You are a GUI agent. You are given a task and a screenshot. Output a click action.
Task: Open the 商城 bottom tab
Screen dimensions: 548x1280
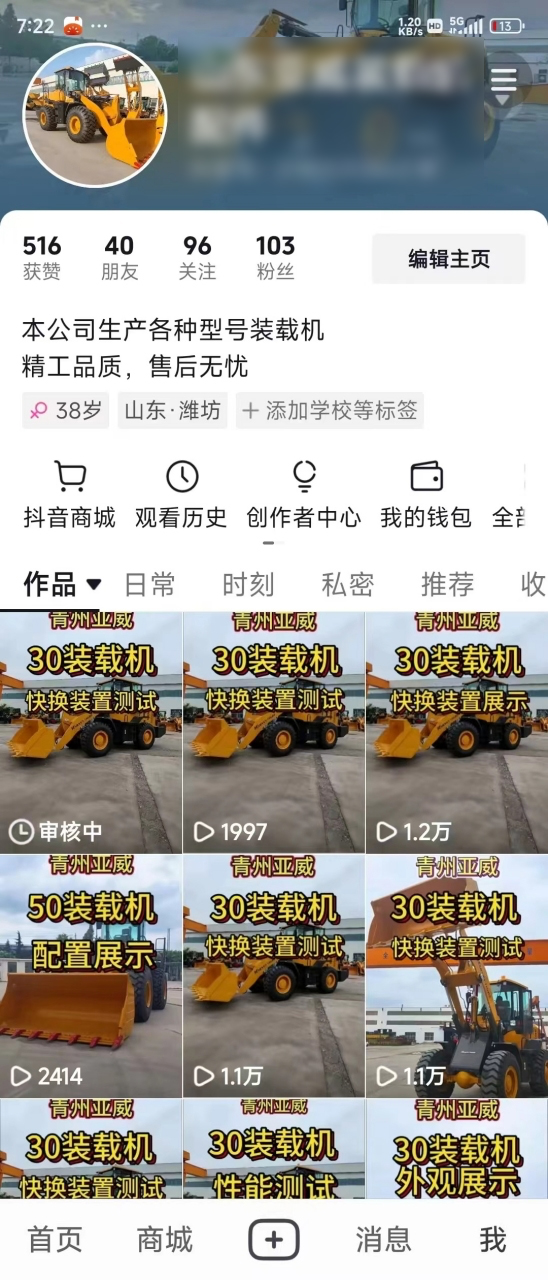165,1240
